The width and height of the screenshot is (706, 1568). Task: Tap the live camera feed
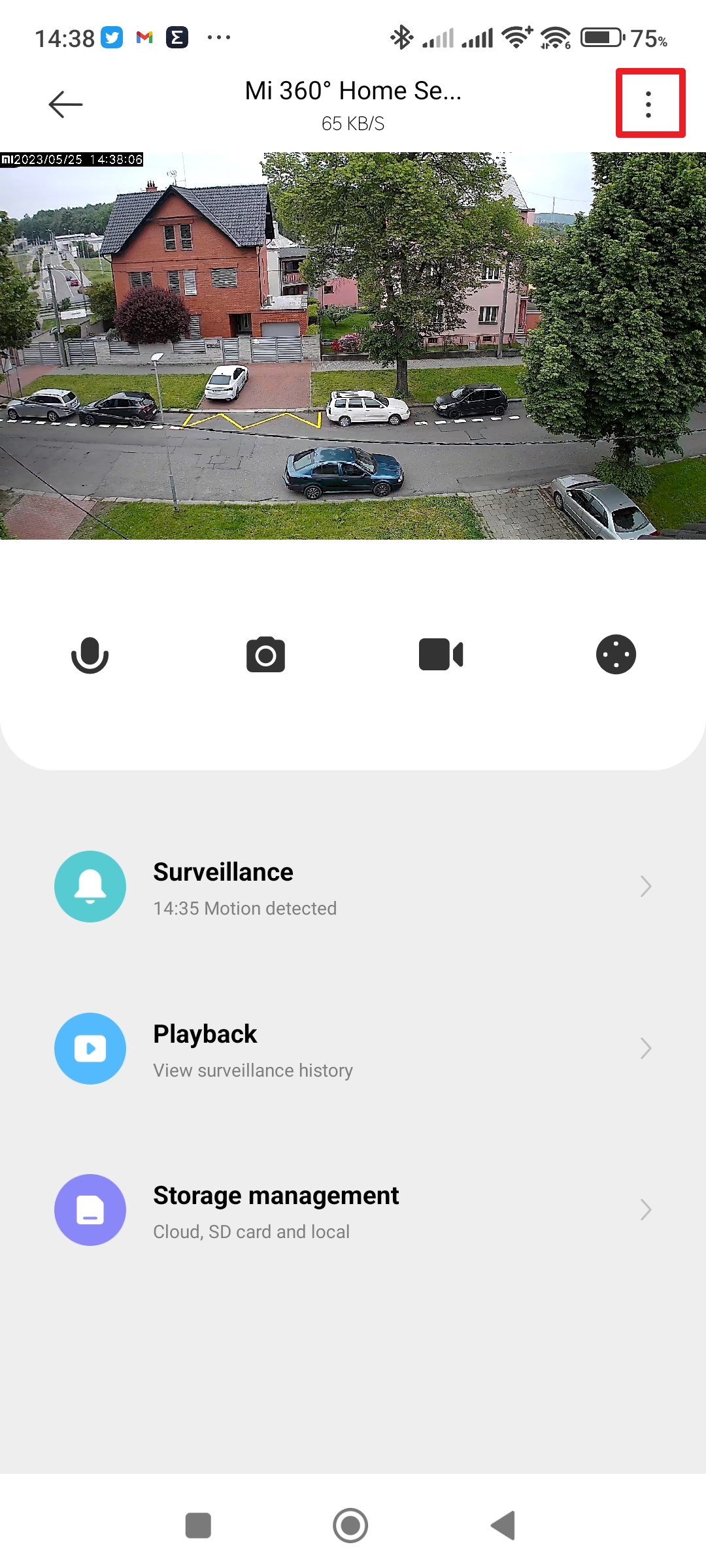pyautogui.click(x=353, y=346)
